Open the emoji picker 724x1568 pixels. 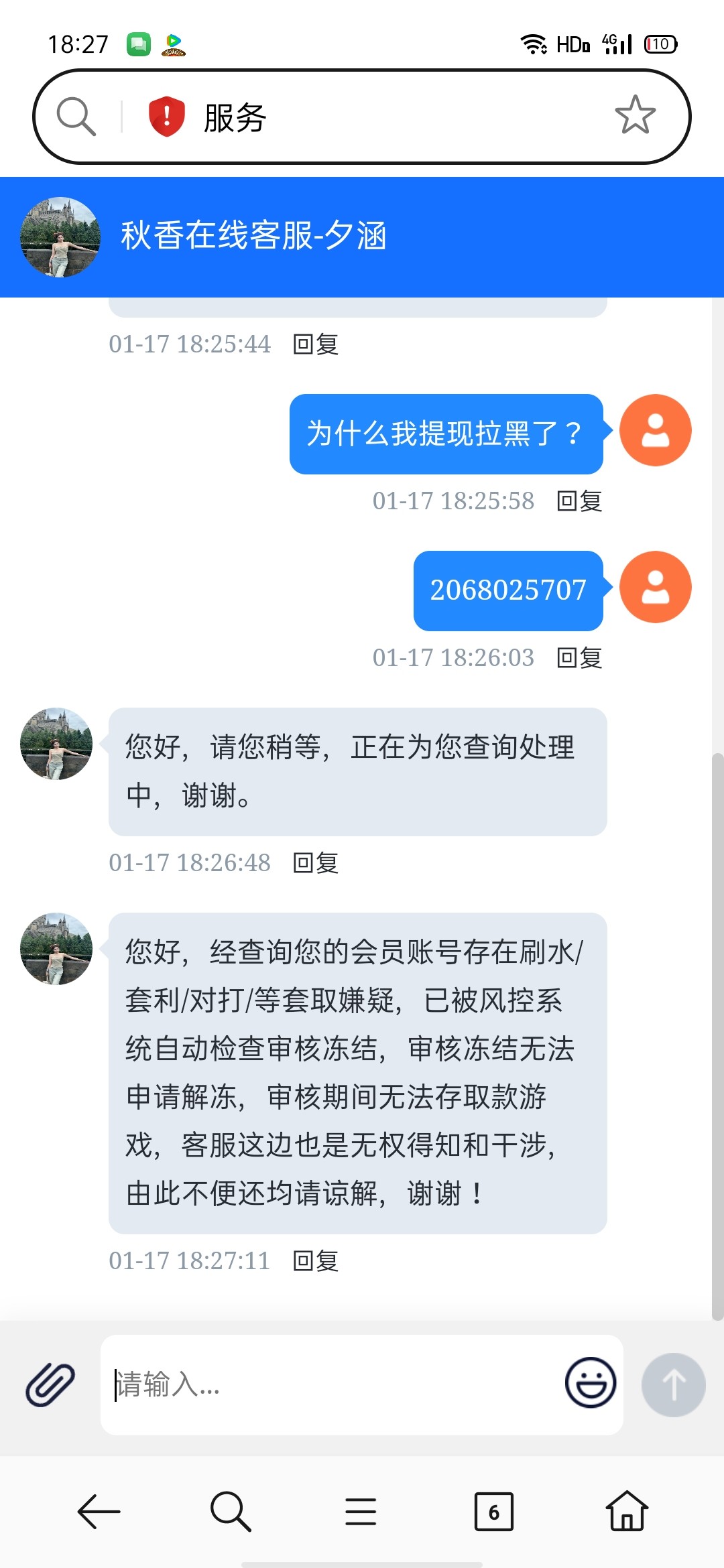click(590, 1383)
